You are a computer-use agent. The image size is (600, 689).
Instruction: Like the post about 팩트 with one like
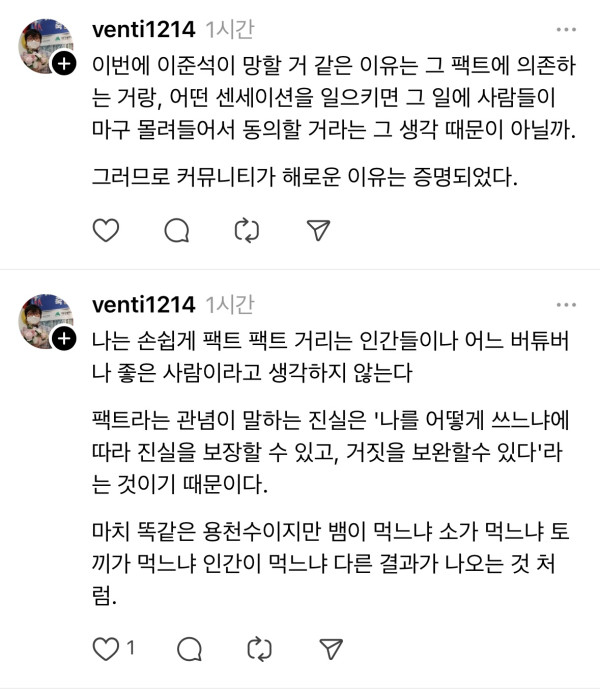(106, 648)
